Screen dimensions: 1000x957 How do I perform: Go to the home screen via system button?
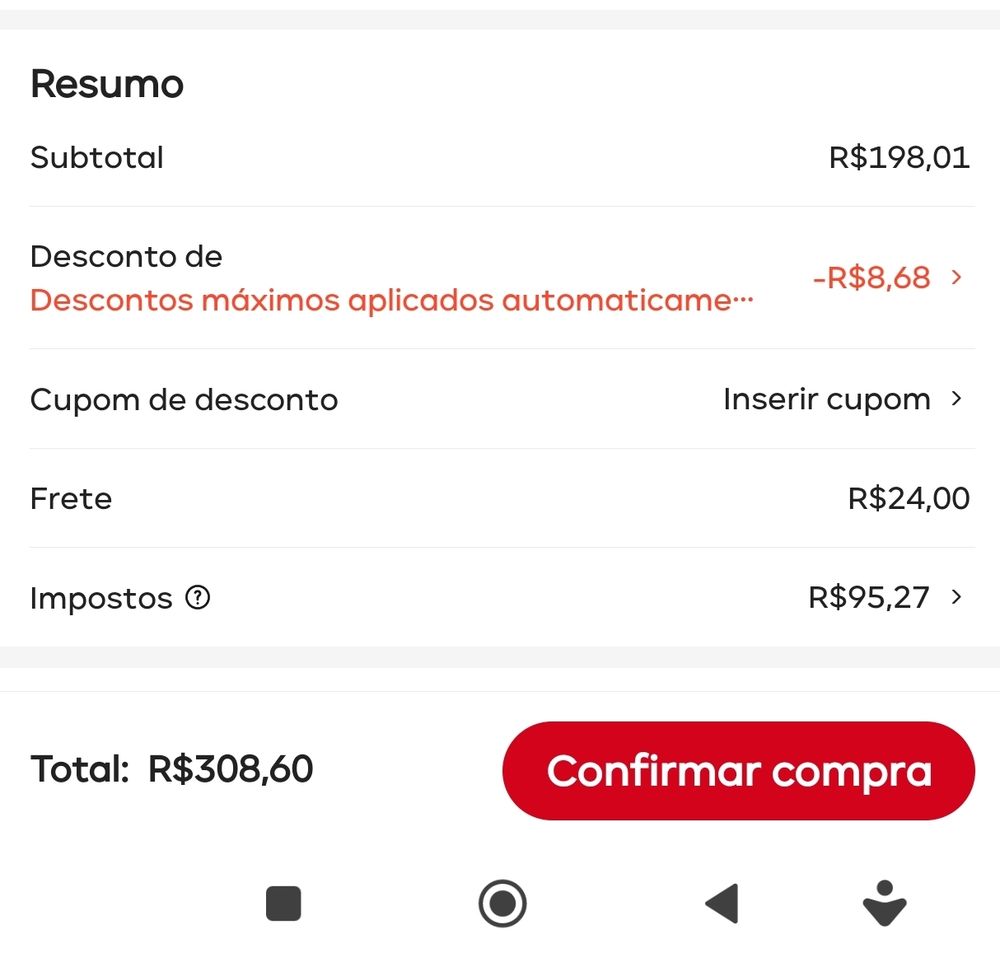502,904
